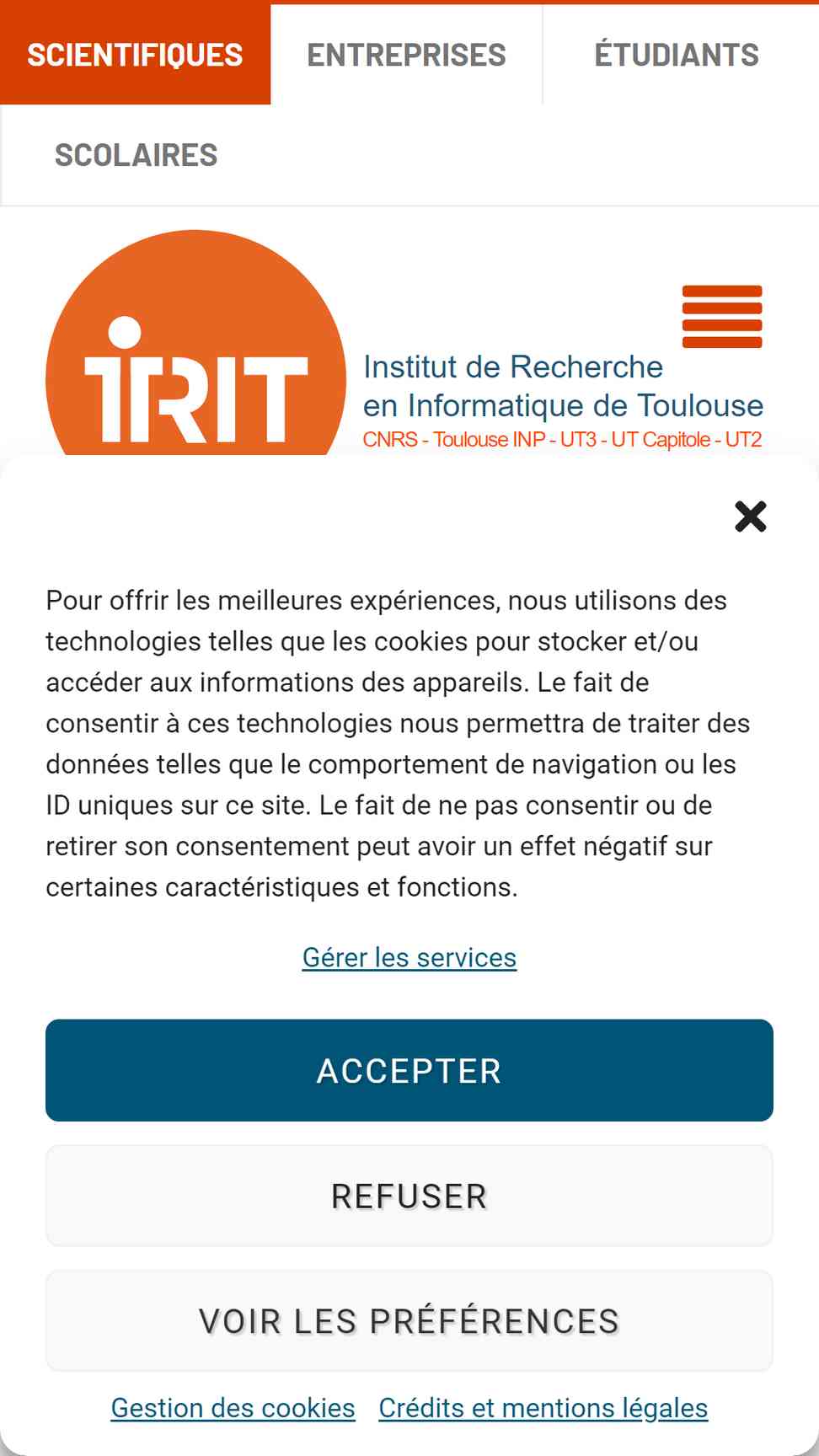Go to the Scolaires tab
Image resolution: width=819 pixels, height=1456 pixels.
[x=136, y=155]
